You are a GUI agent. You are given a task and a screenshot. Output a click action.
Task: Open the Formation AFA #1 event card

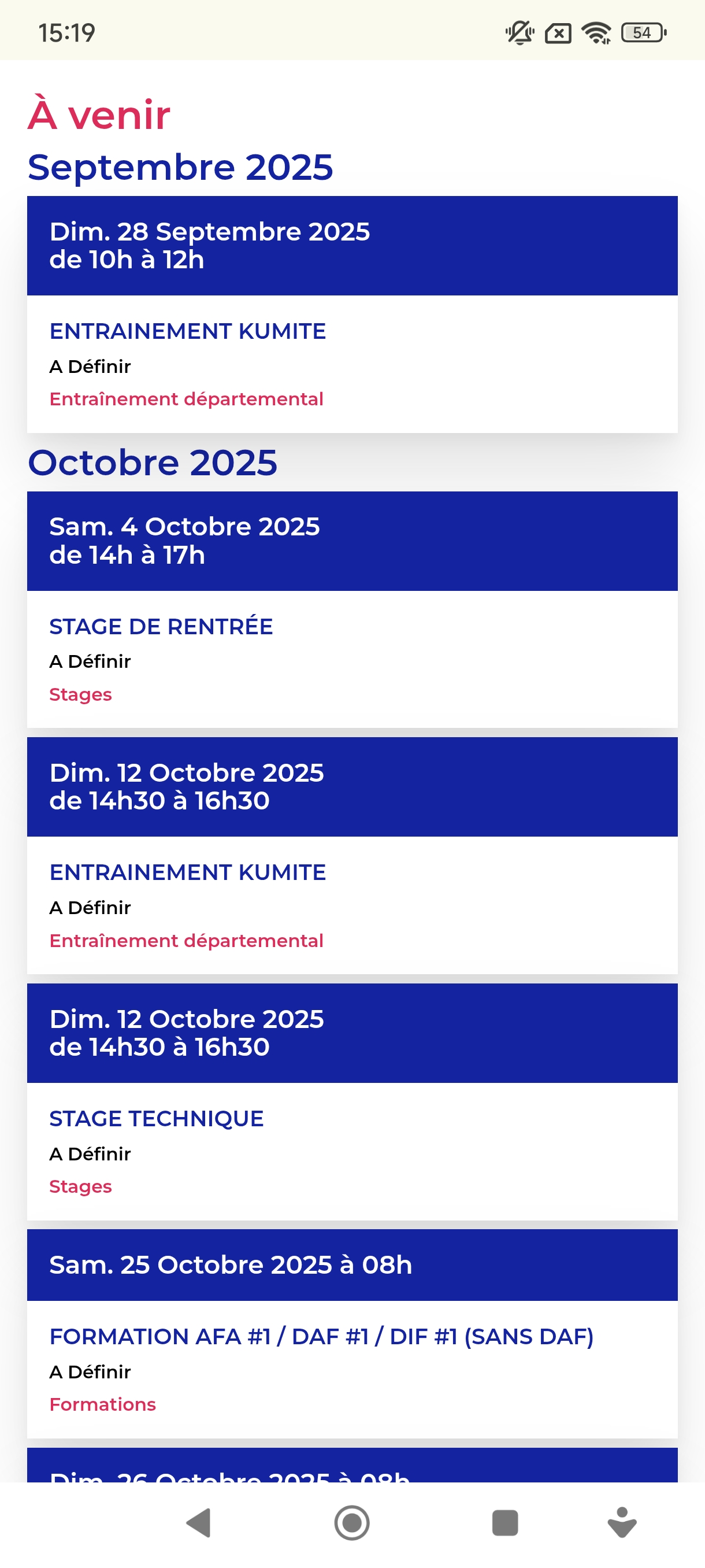point(352,1333)
